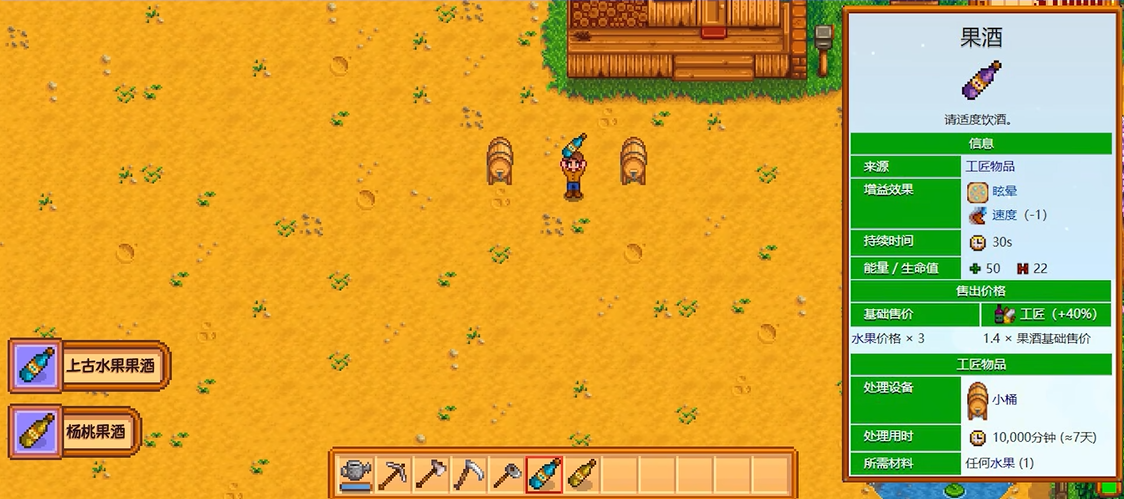
Task: Tap the keg right of the farmer
Action: (634, 161)
